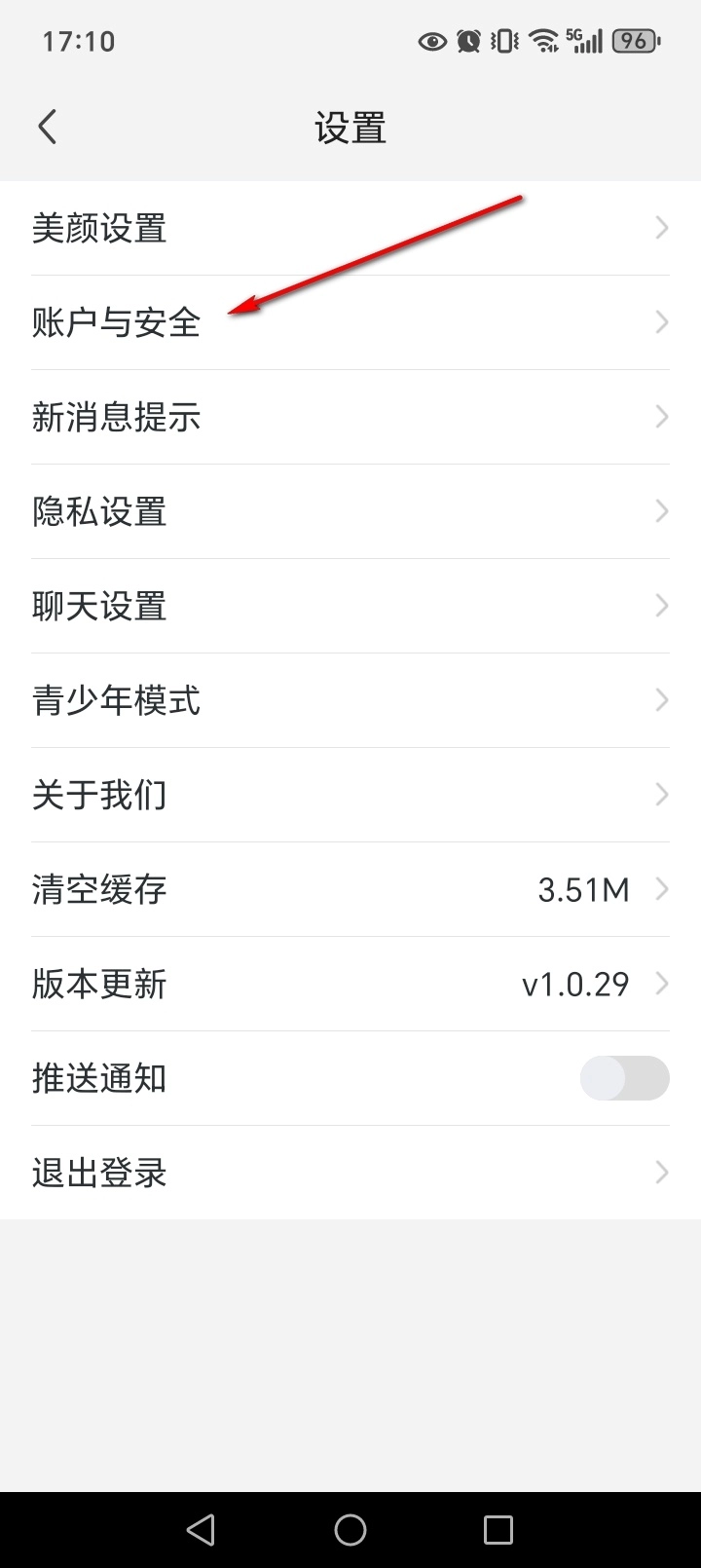Viewport: 701px width, 1568px height.
Task: Tap the system home button
Action: tap(350, 1530)
